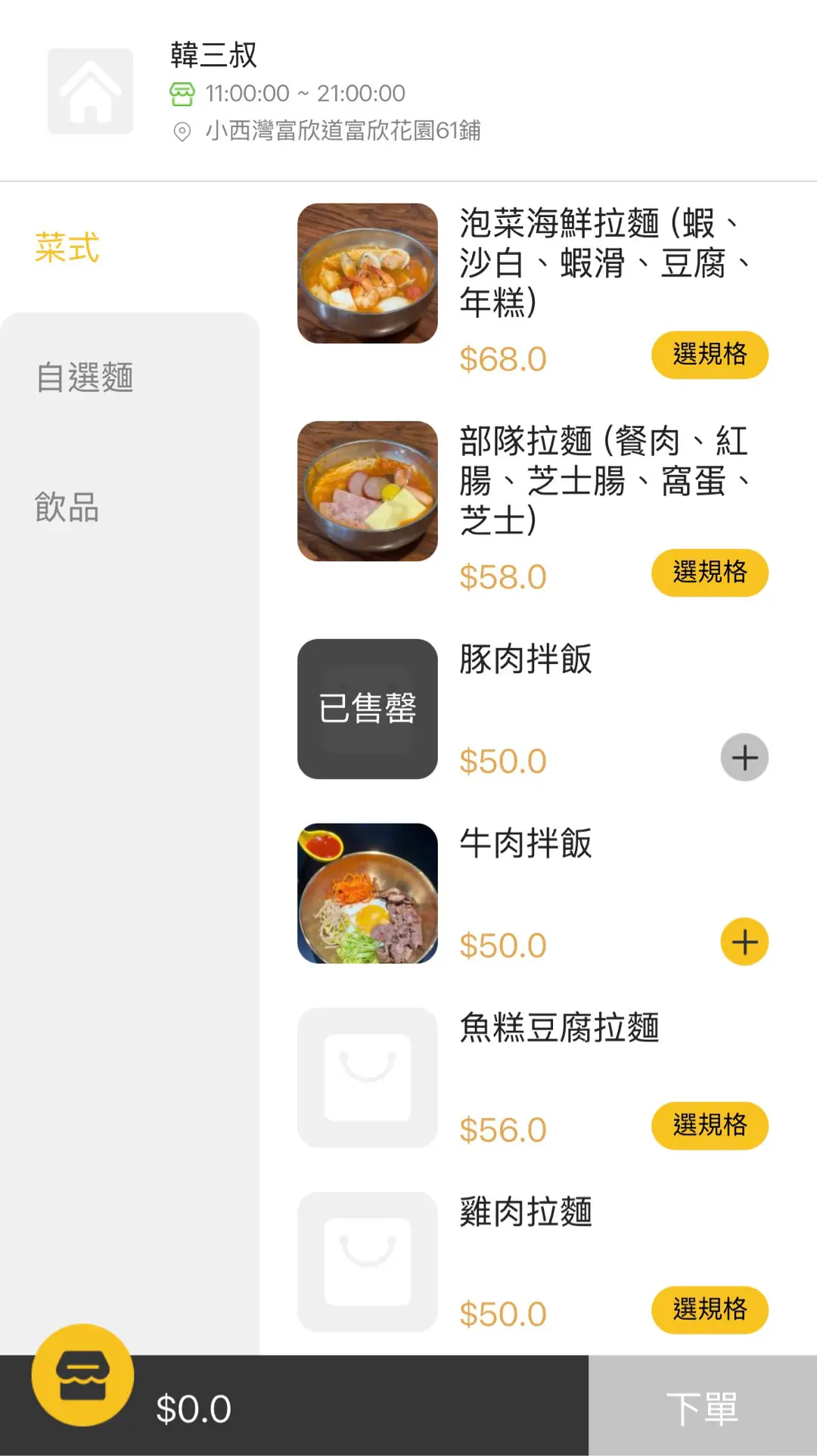Switch to the 飲品 category

point(67,508)
